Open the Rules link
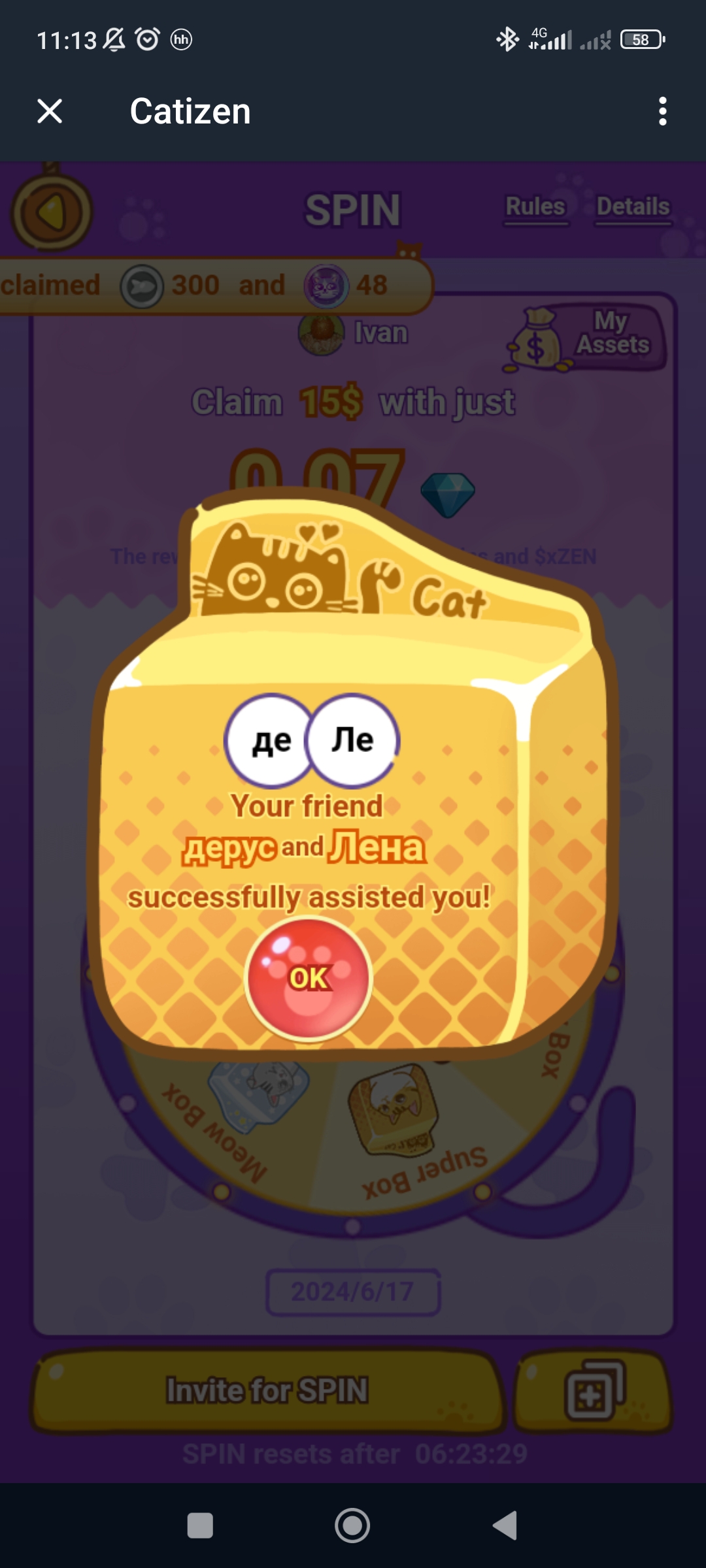The height and width of the screenshot is (1568, 706). point(535,207)
